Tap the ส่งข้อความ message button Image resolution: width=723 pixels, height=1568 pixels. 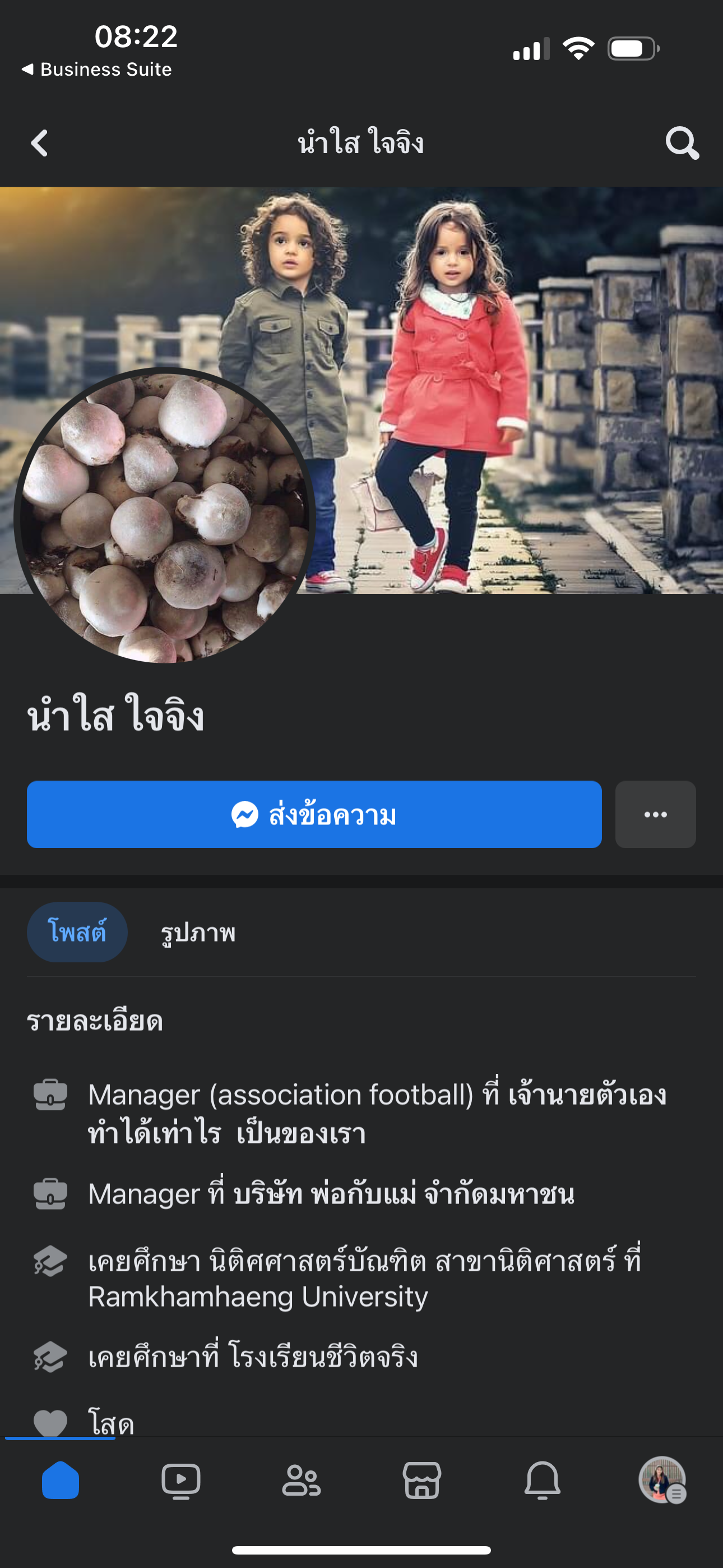point(314,814)
